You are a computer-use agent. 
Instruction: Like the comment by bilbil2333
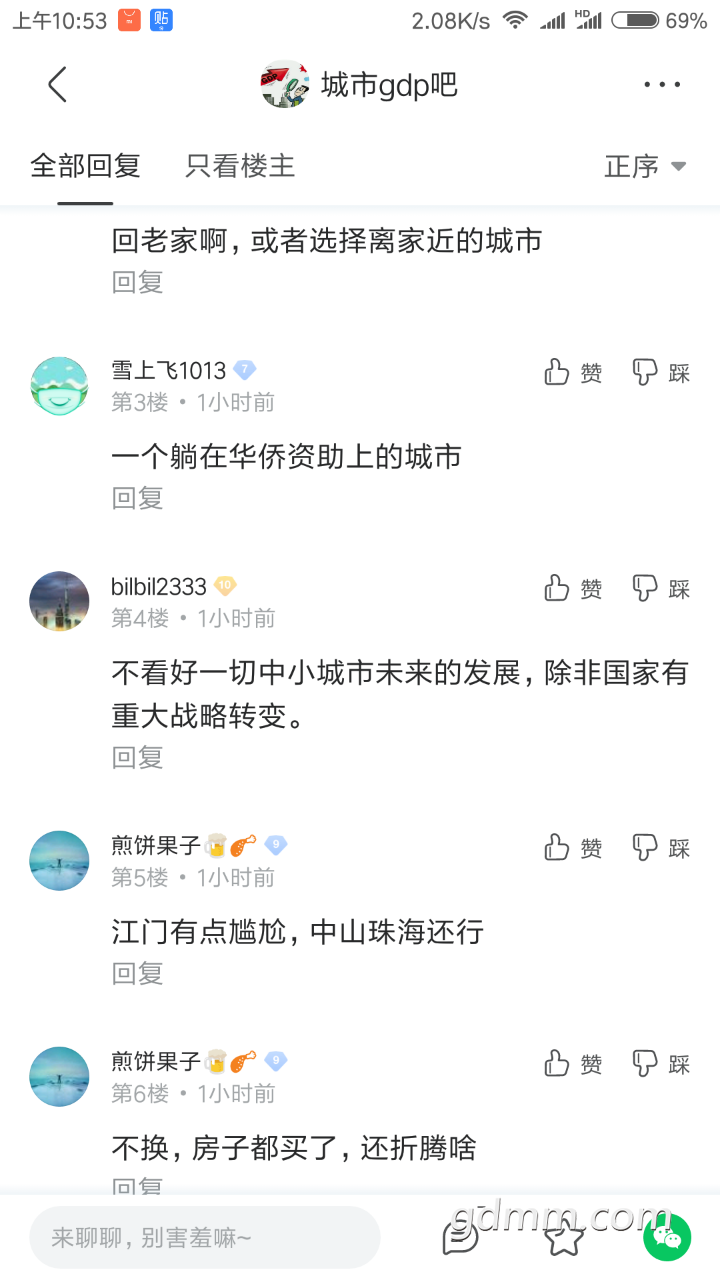coord(573,589)
